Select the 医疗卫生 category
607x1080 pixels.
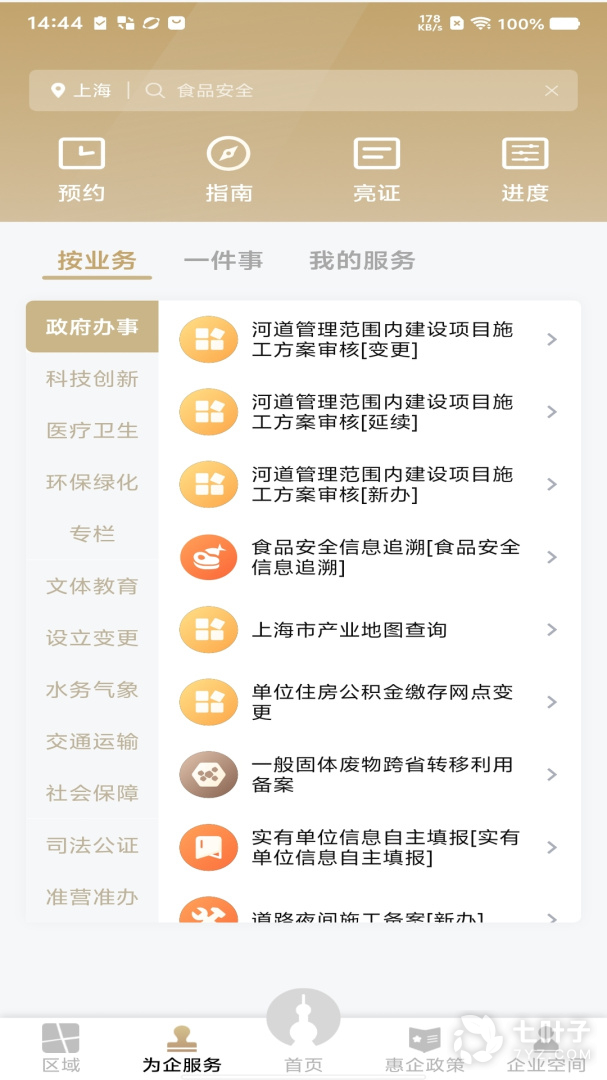point(92,431)
